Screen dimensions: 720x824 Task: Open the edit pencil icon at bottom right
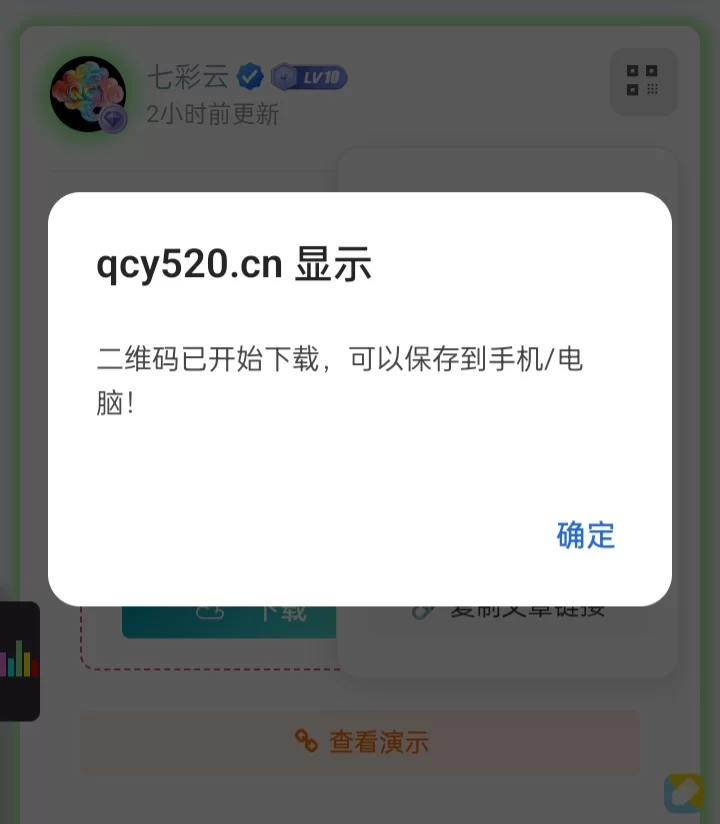point(684,791)
